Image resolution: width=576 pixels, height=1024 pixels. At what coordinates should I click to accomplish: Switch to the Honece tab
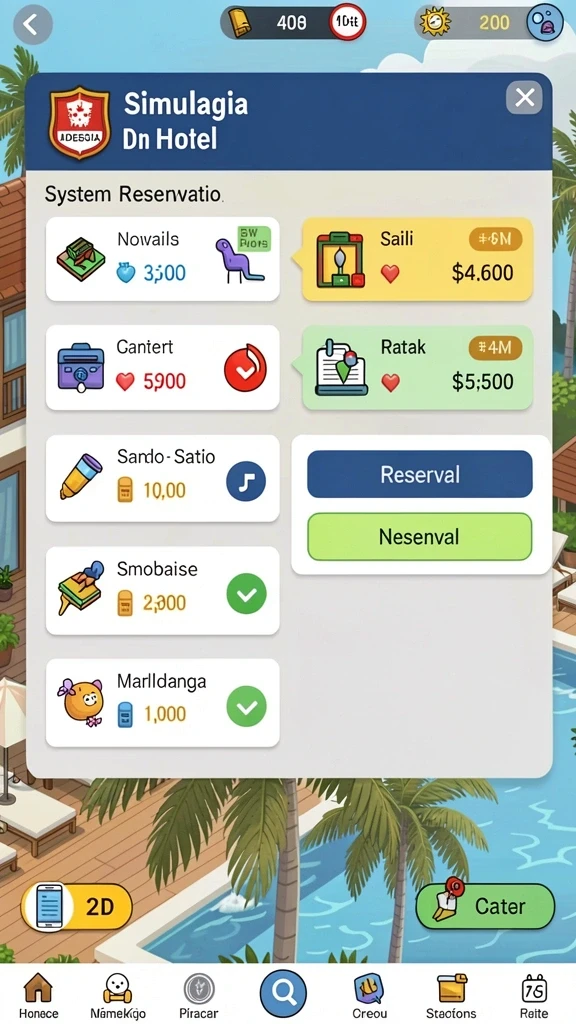point(39,997)
